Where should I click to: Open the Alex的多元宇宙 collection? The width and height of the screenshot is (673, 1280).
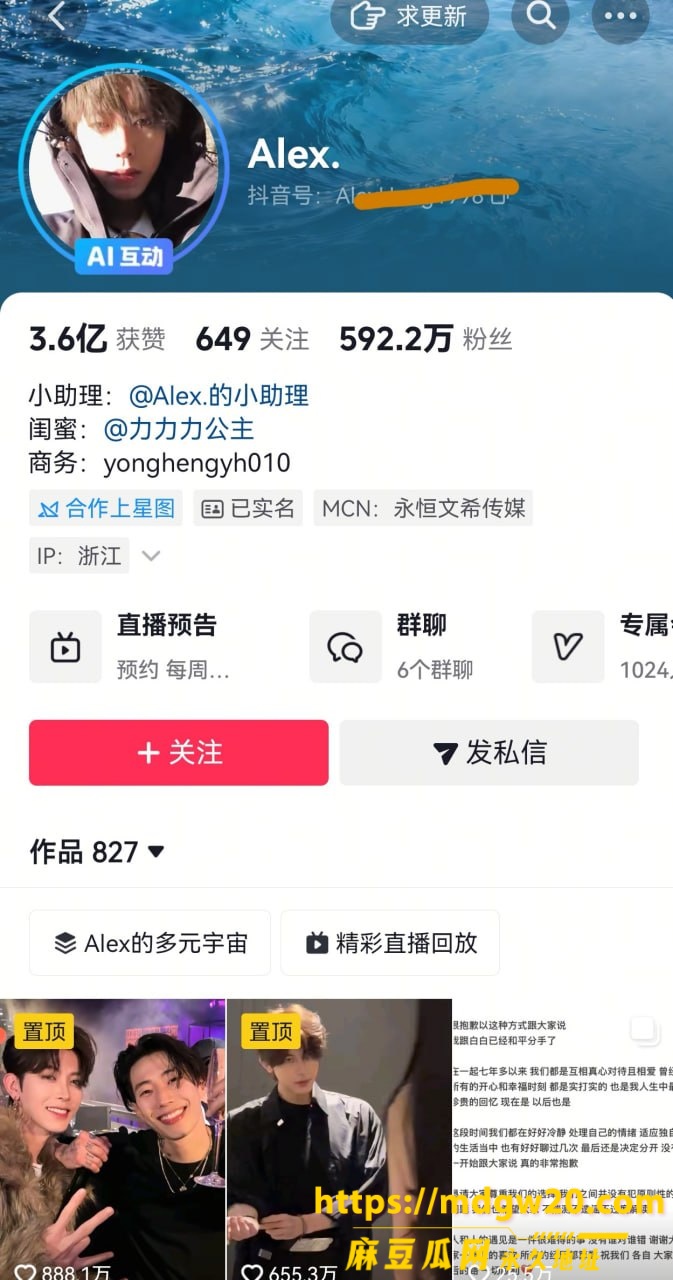click(x=150, y=942)
